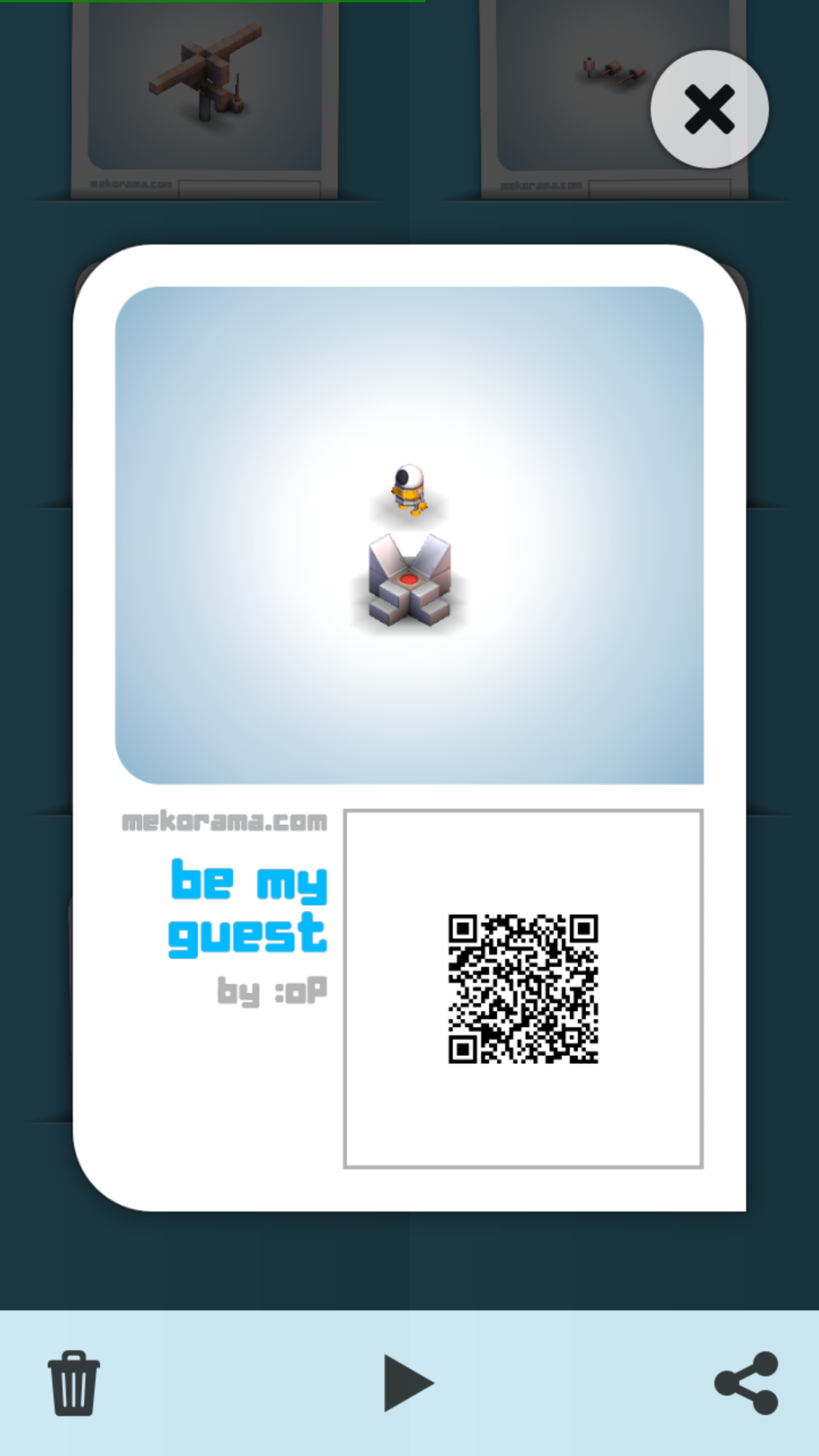Close the level card overlay

709,109
